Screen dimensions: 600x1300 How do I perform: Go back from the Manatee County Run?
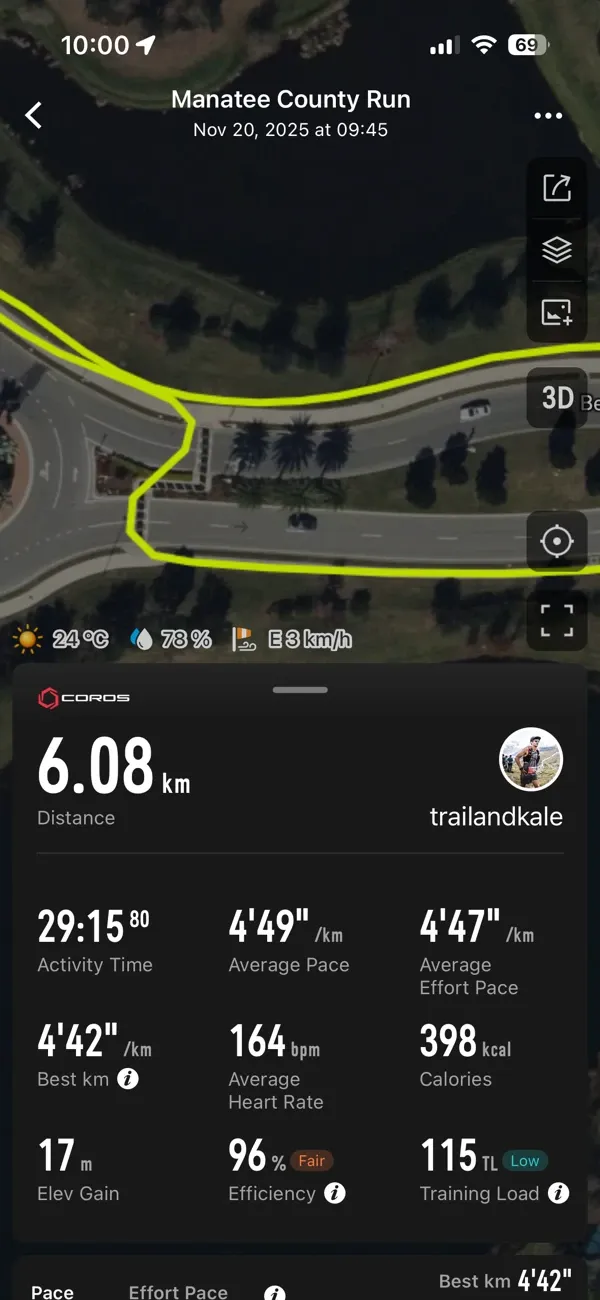click(34, 115)
